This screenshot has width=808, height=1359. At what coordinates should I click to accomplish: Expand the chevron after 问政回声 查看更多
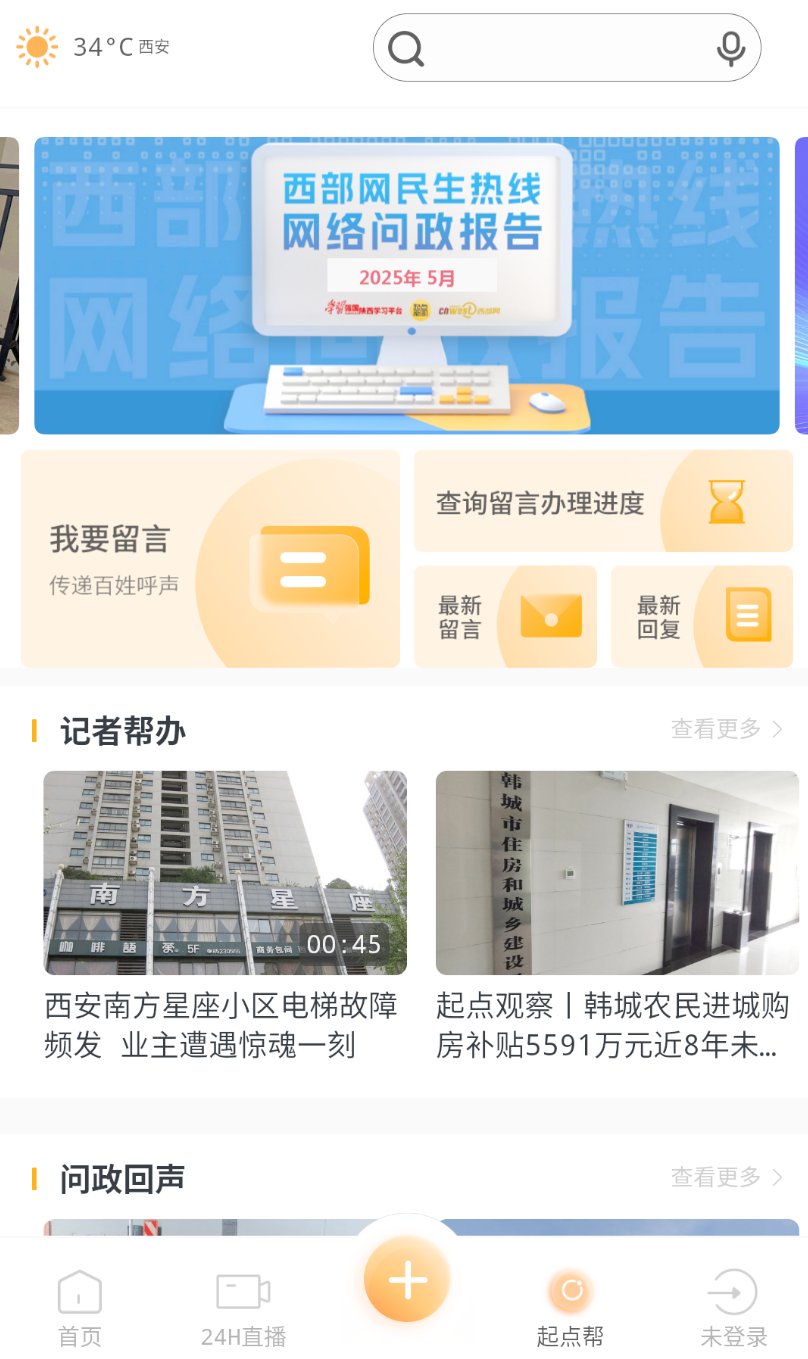click(777, 1178)
